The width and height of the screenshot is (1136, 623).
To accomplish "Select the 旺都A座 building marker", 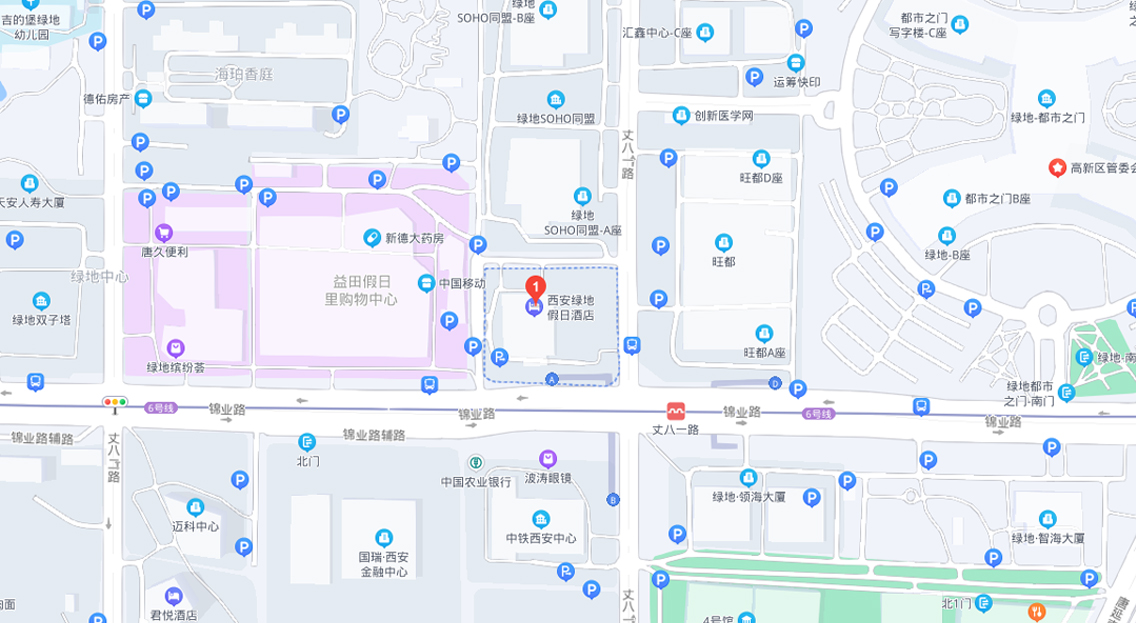I will click(764, 334).
